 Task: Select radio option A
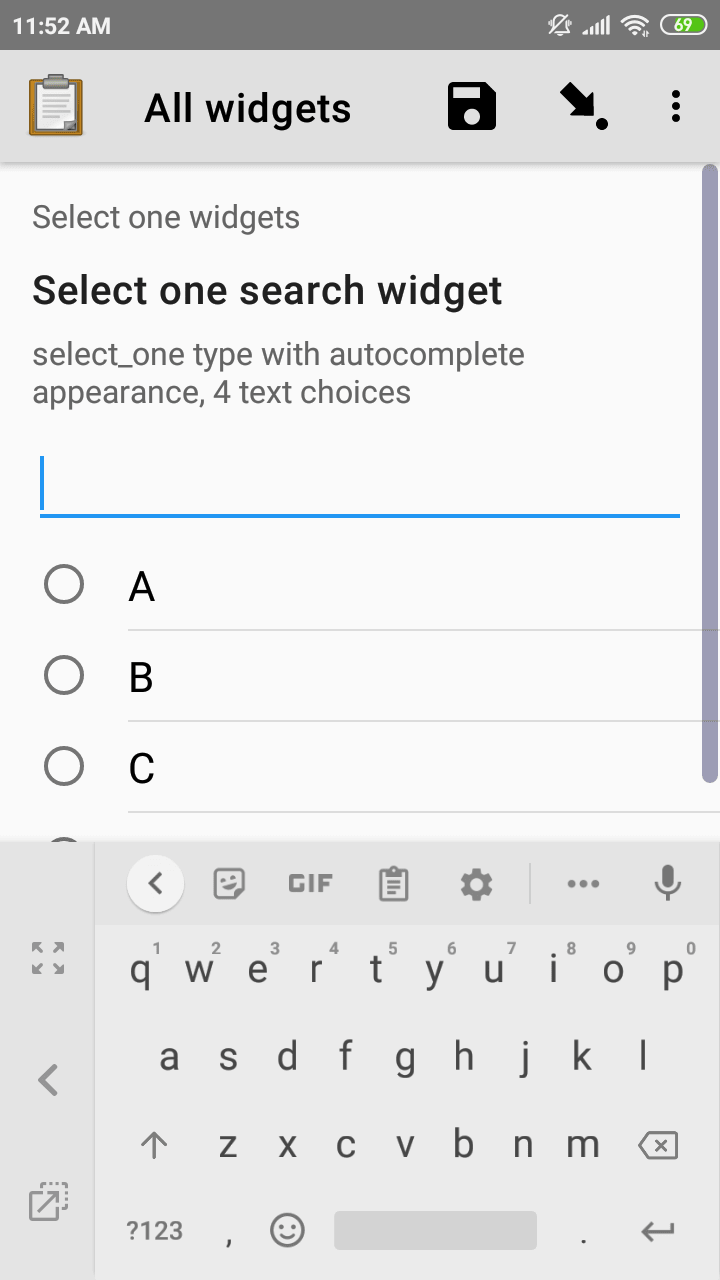click(64, 585)
